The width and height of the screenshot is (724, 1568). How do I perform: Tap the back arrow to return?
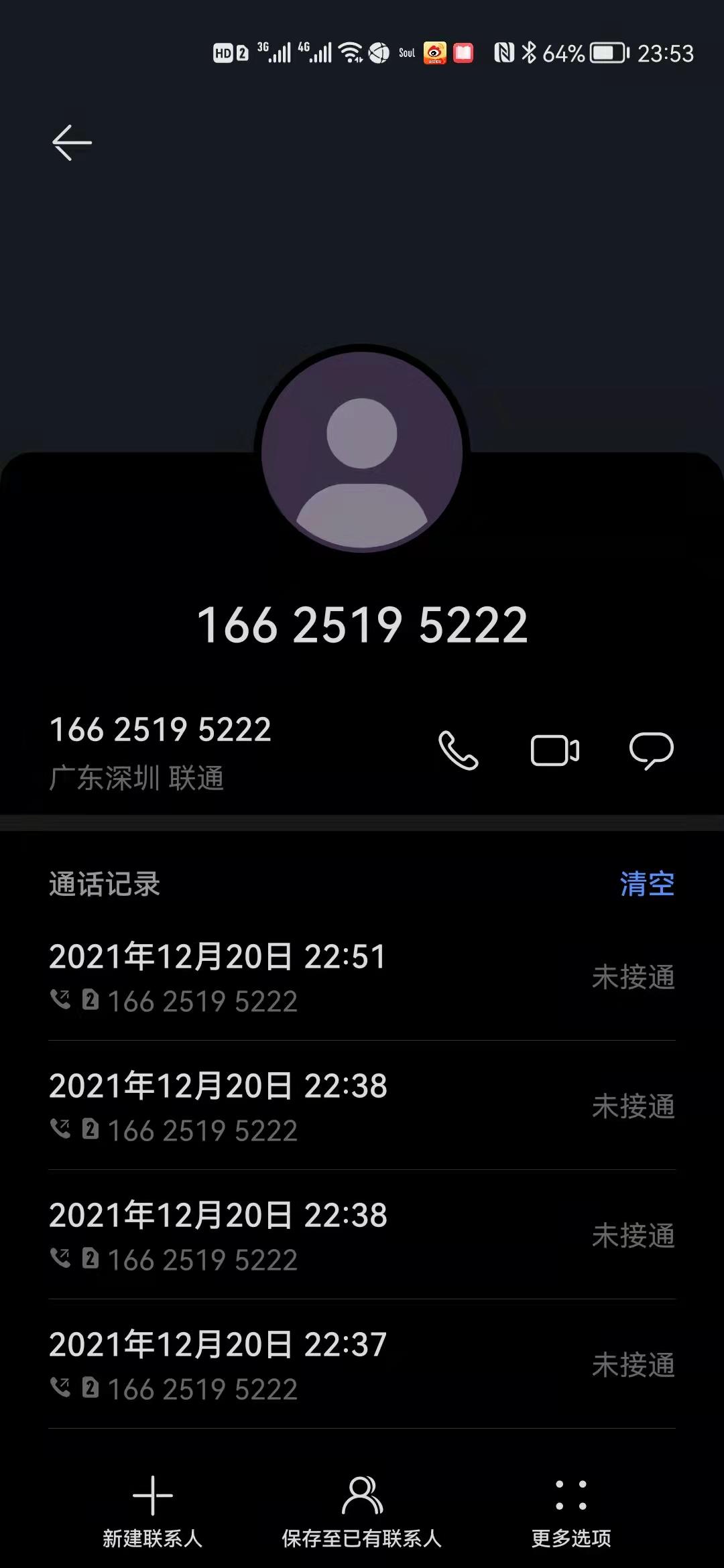click(x=72, y=142)
